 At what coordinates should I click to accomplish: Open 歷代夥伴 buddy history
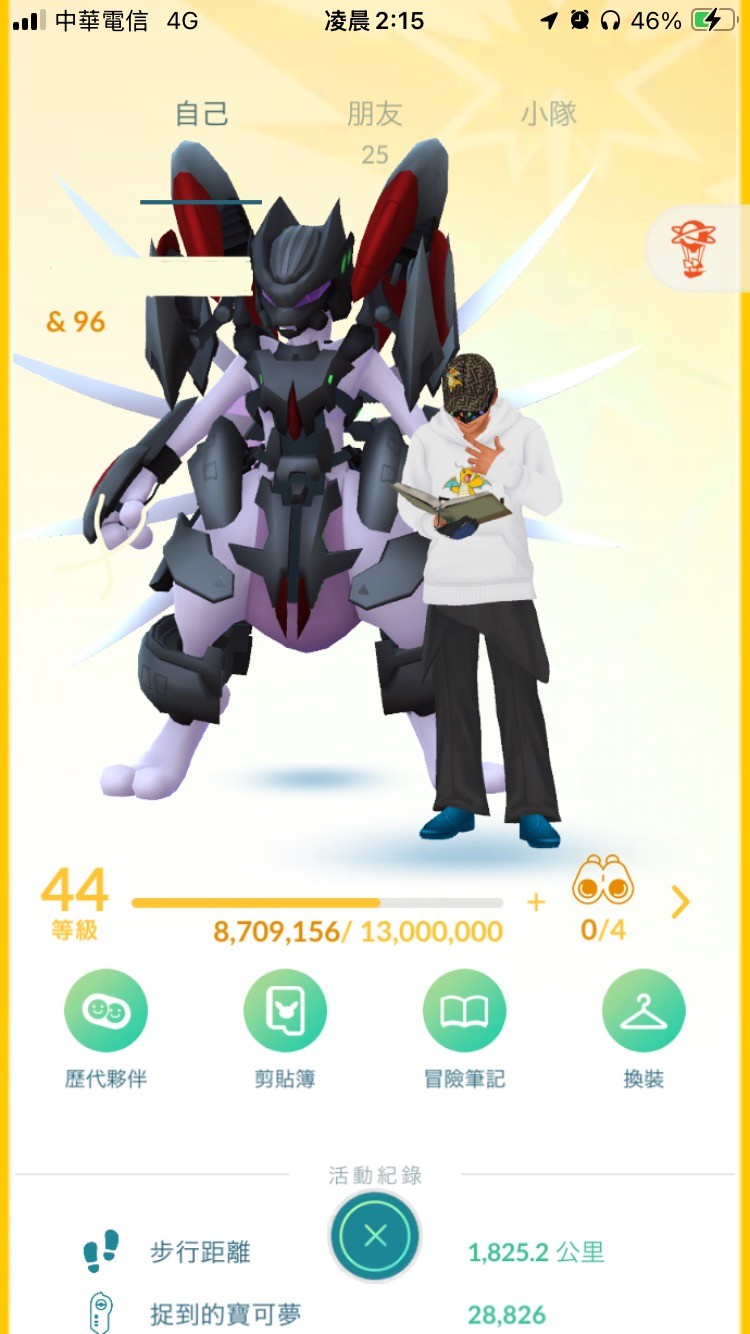click(106, 1011)
